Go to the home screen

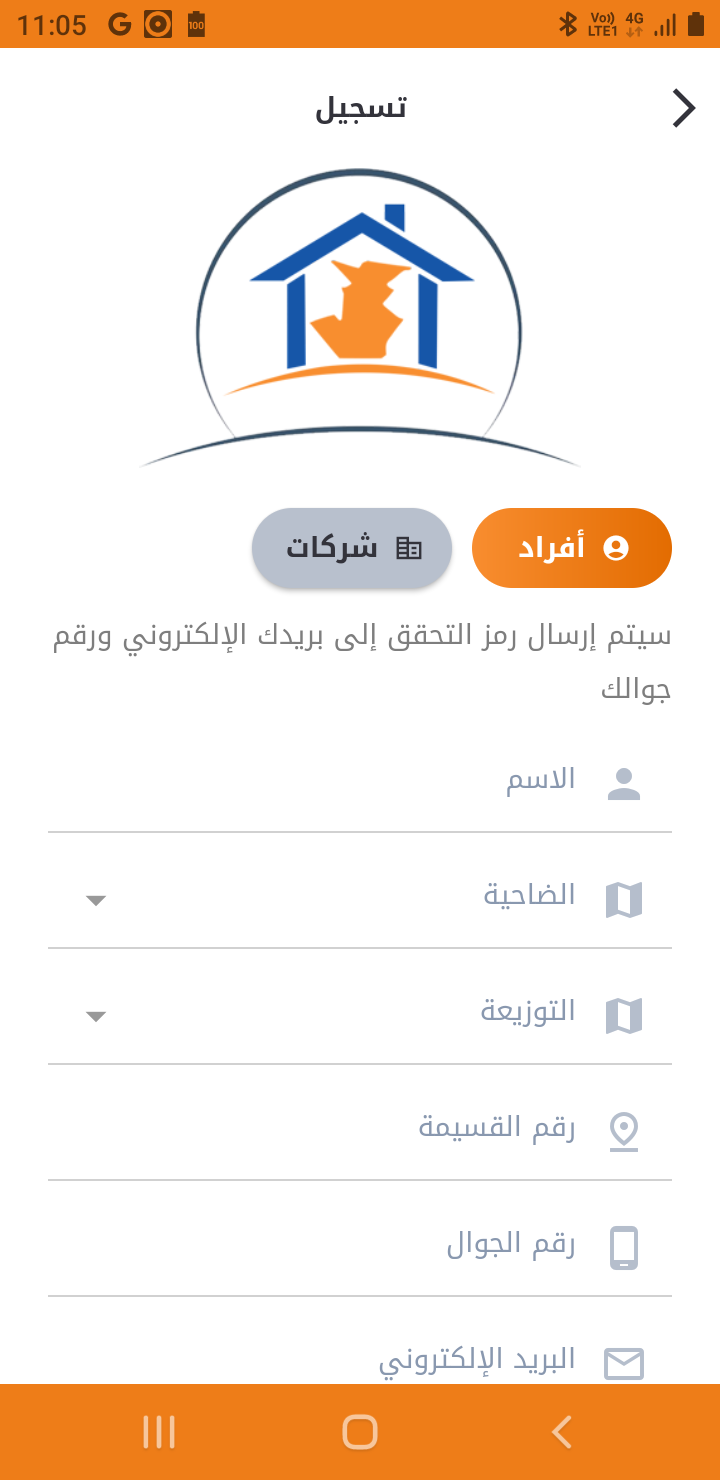tap(360, 1432)
